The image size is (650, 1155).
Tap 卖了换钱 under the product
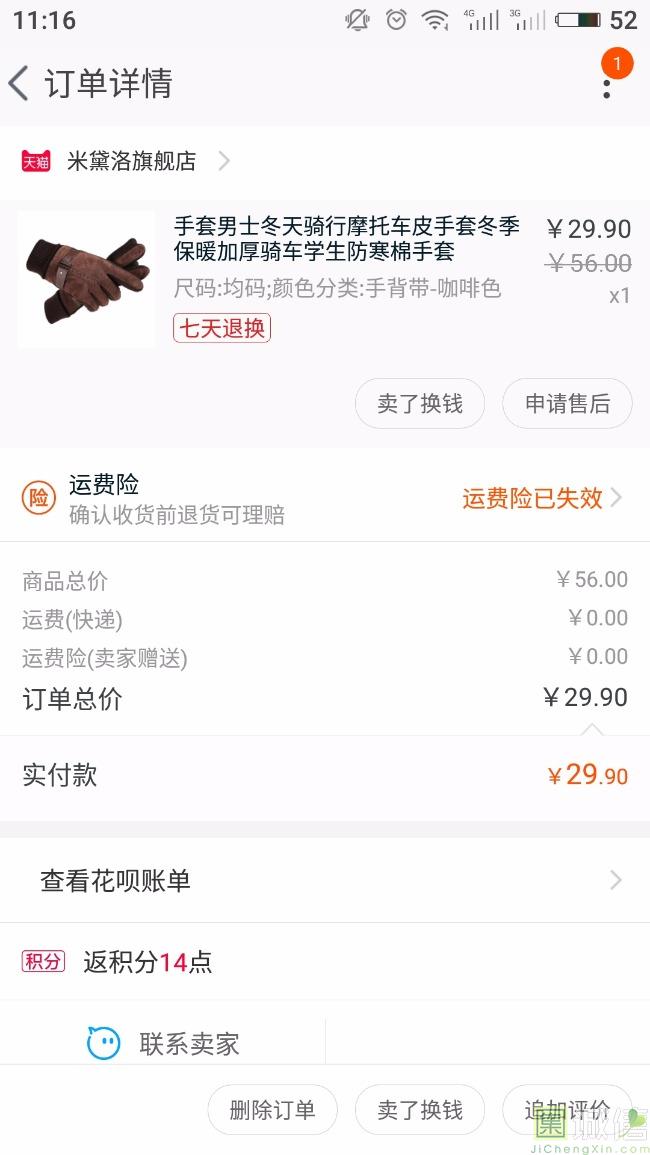pos(420,404)
